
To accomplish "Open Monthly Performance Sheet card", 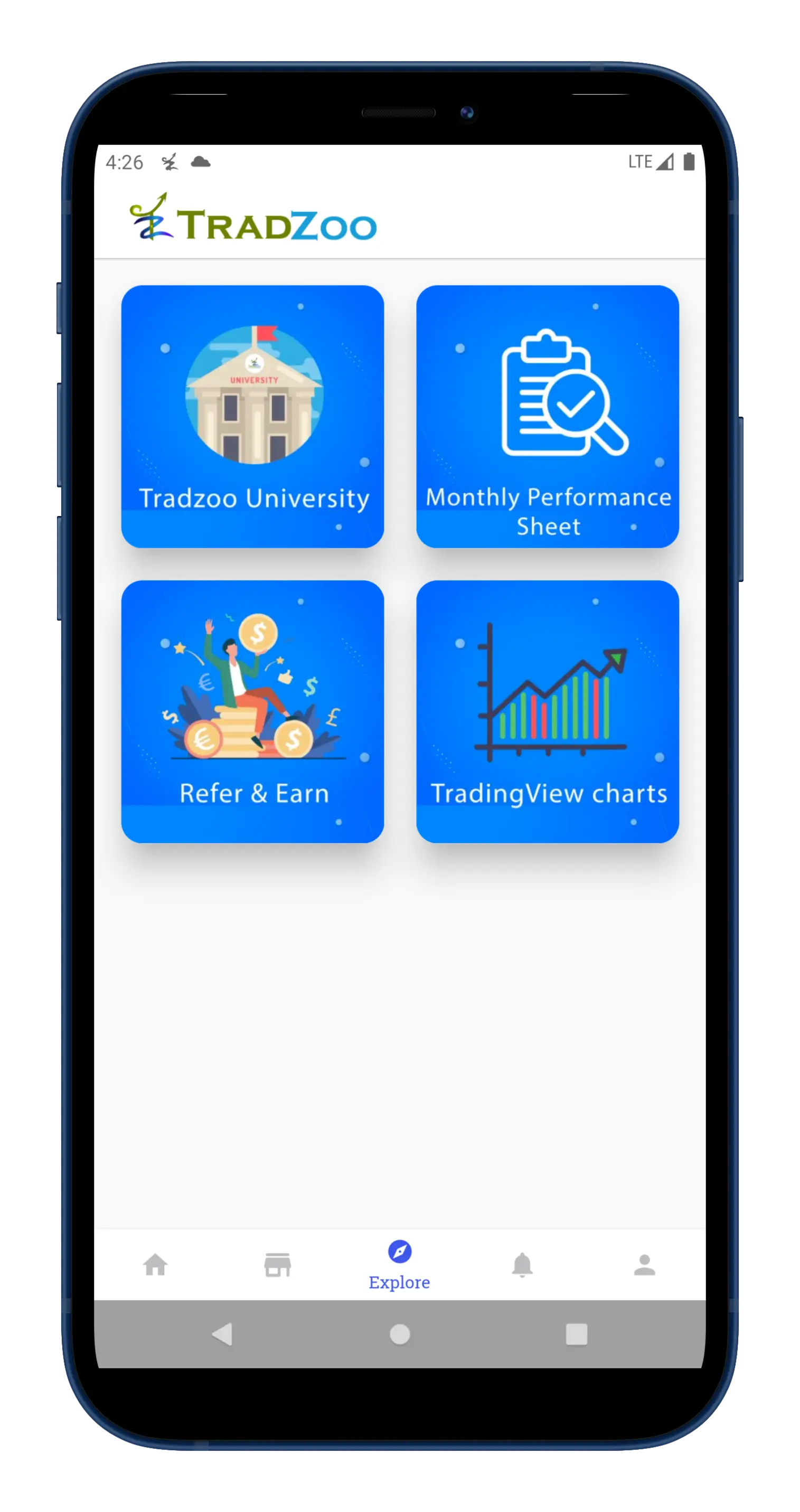I will (x=547, y=417).
